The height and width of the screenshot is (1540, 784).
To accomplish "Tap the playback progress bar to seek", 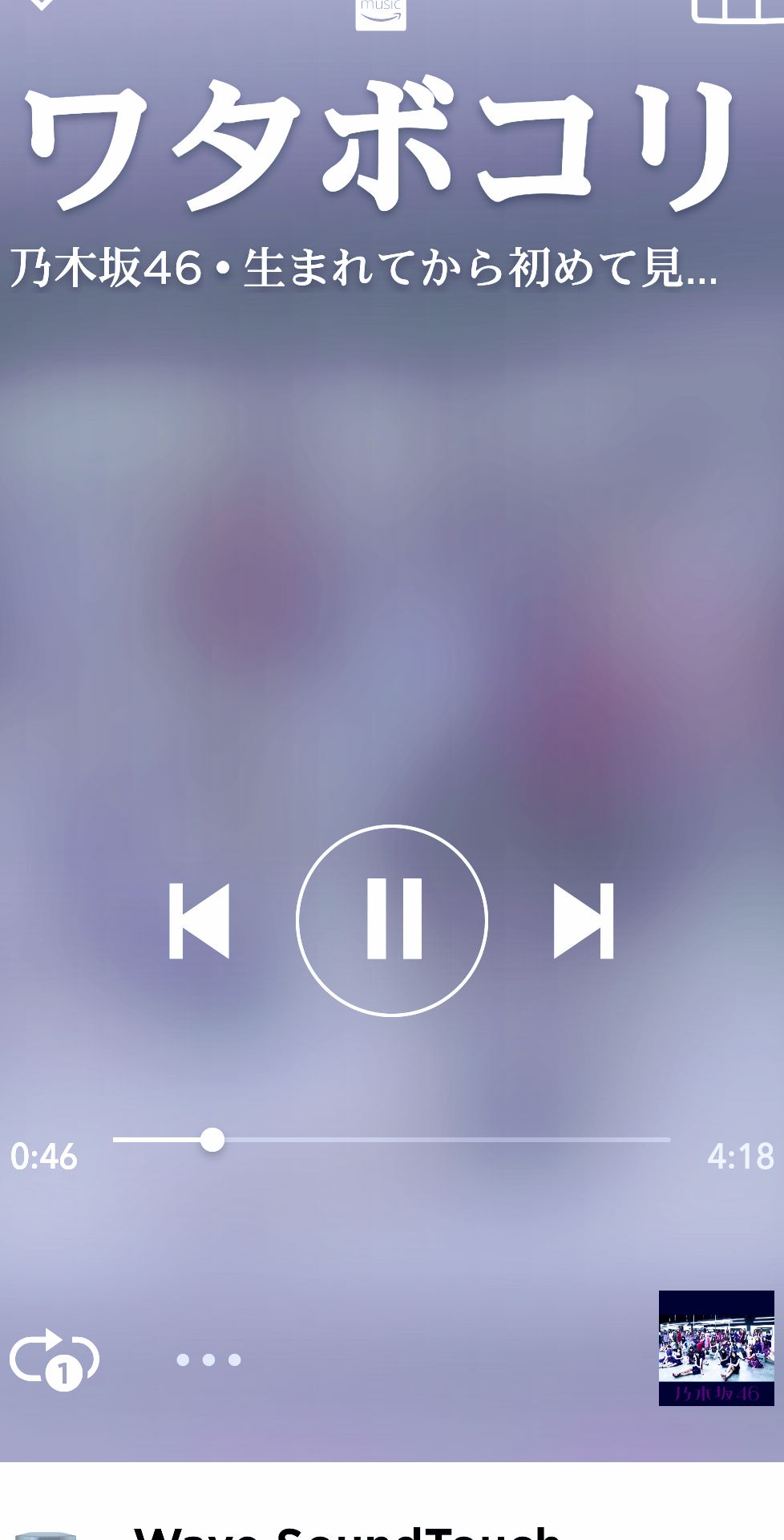I will point(391,1139).
